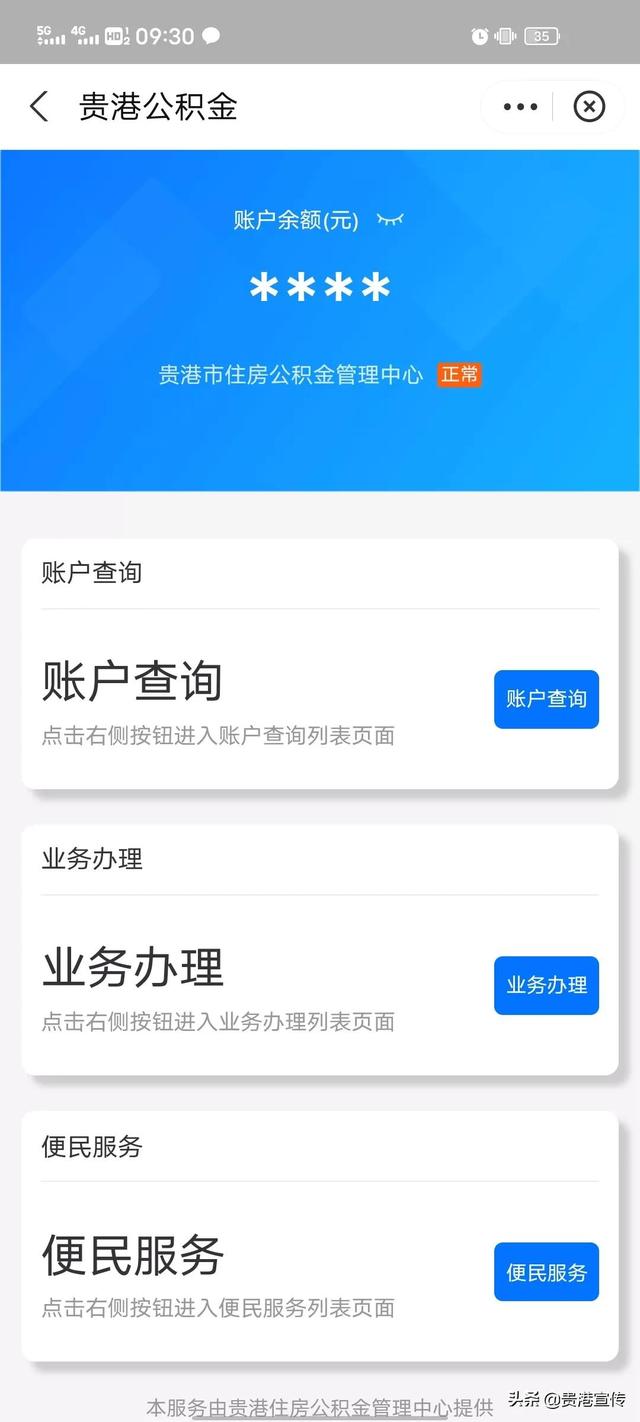The image size is (640, 1422).
Task: Close the mini program with X button
Action: point(589,106)
